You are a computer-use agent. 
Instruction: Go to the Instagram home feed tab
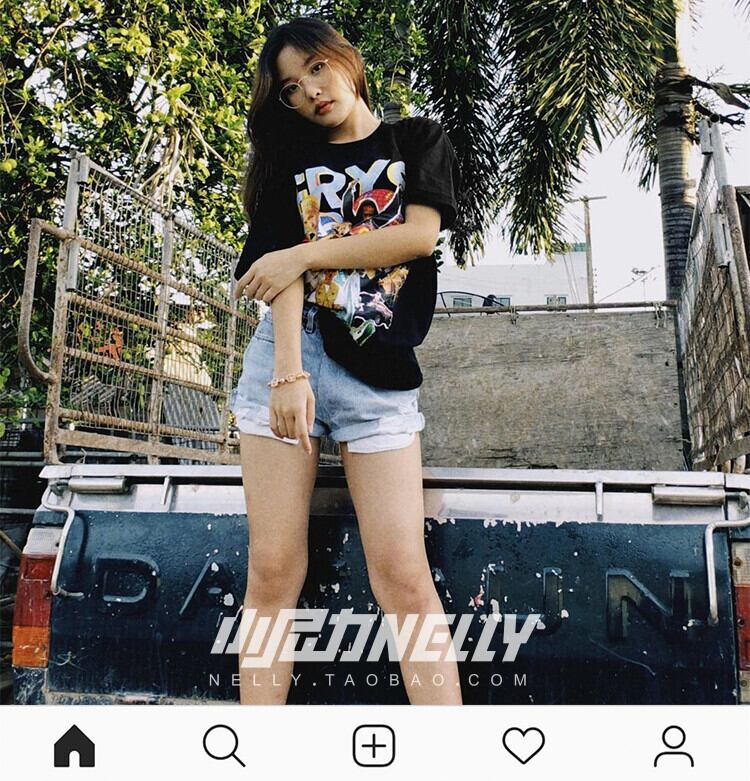74,746
